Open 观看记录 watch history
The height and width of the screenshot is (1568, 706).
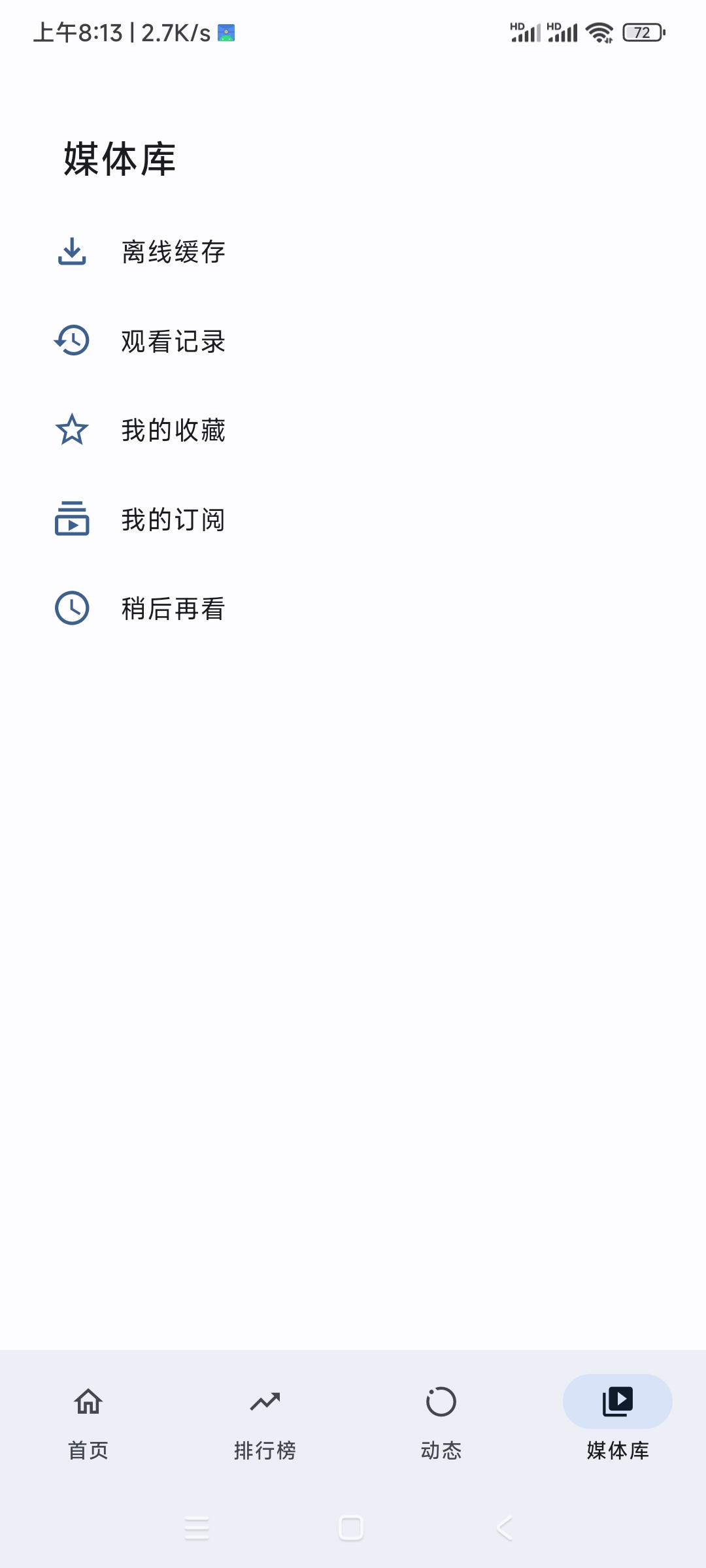(173, 341)
